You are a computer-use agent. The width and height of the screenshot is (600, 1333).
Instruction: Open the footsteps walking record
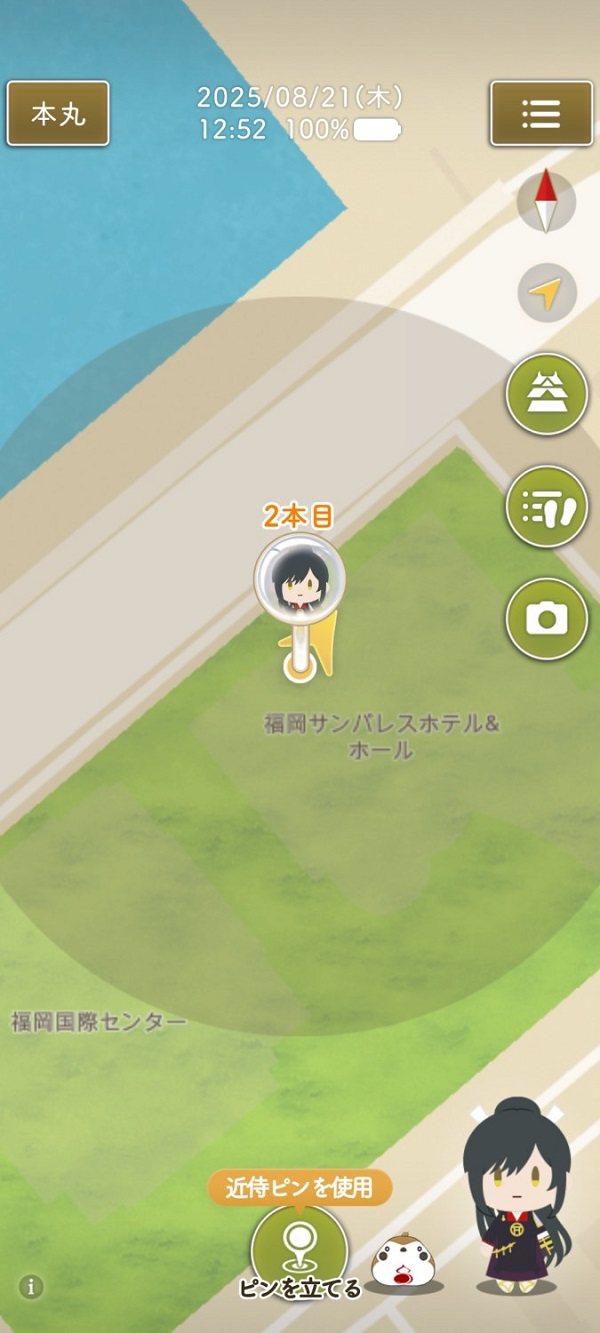[546, 506]
